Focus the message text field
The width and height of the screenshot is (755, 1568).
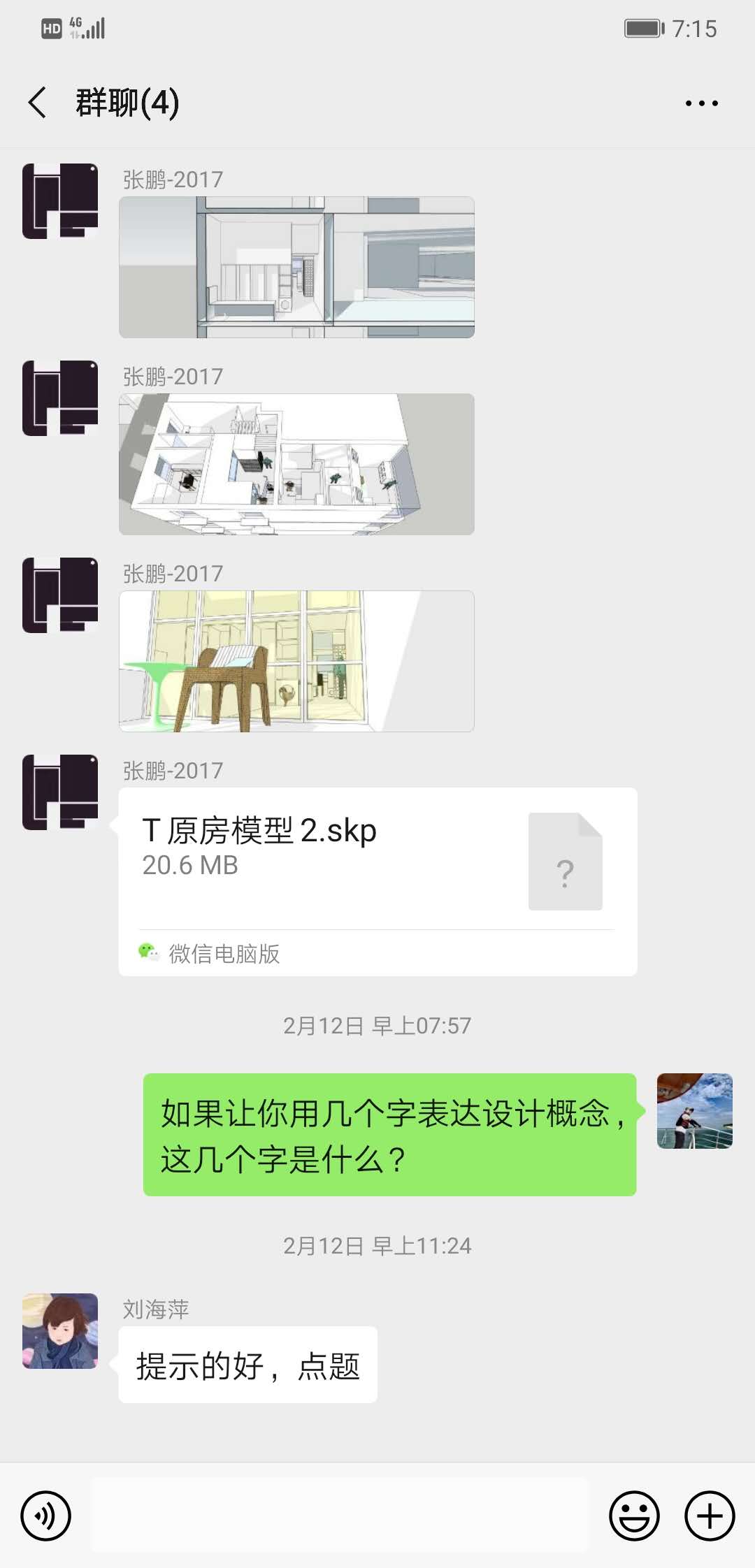(x=340, y=1516)
